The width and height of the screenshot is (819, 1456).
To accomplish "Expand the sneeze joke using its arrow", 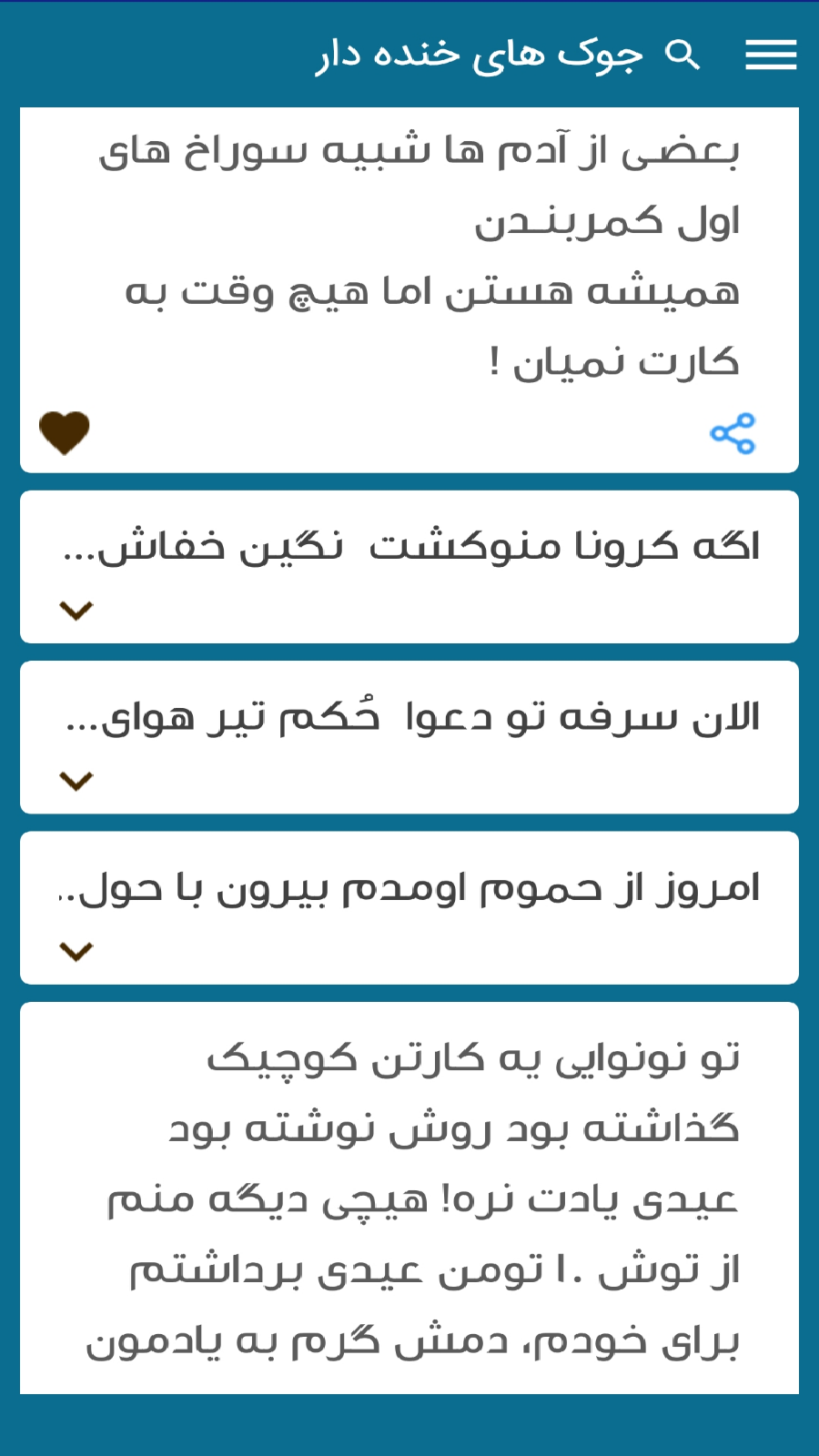I will (76, 779).
